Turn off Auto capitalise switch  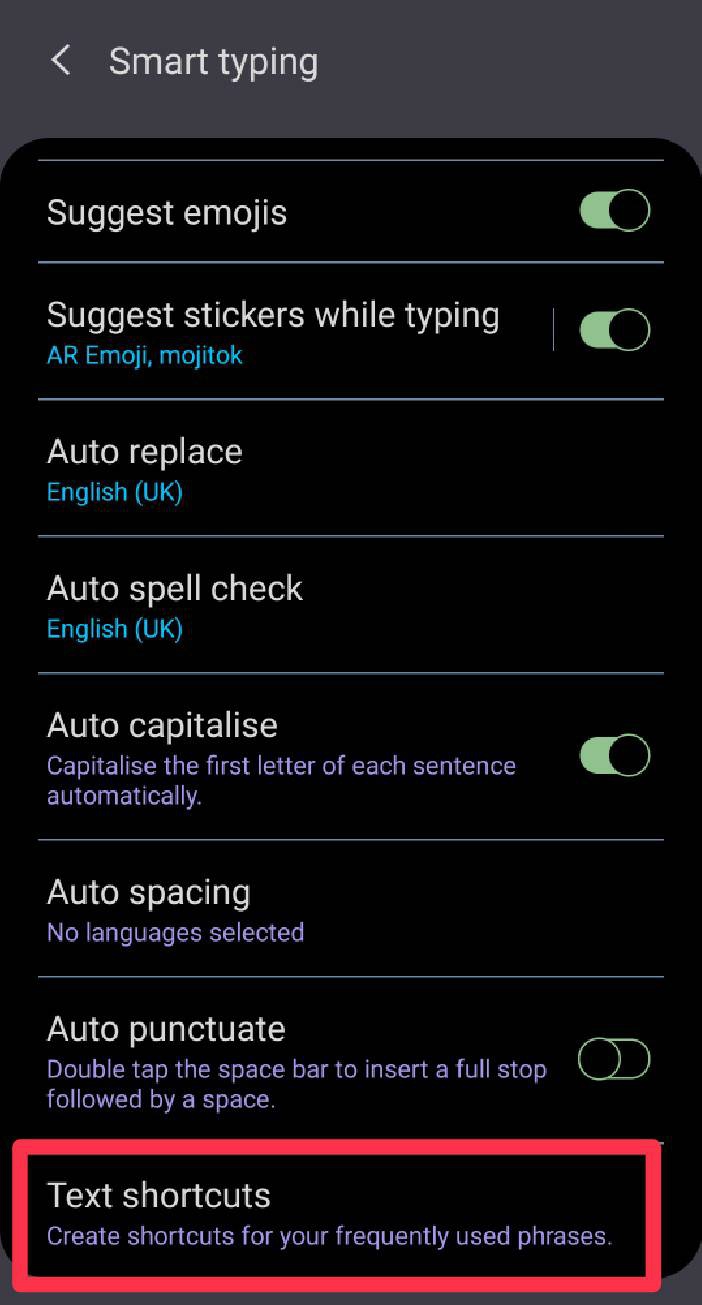click(x=614, y=756)
